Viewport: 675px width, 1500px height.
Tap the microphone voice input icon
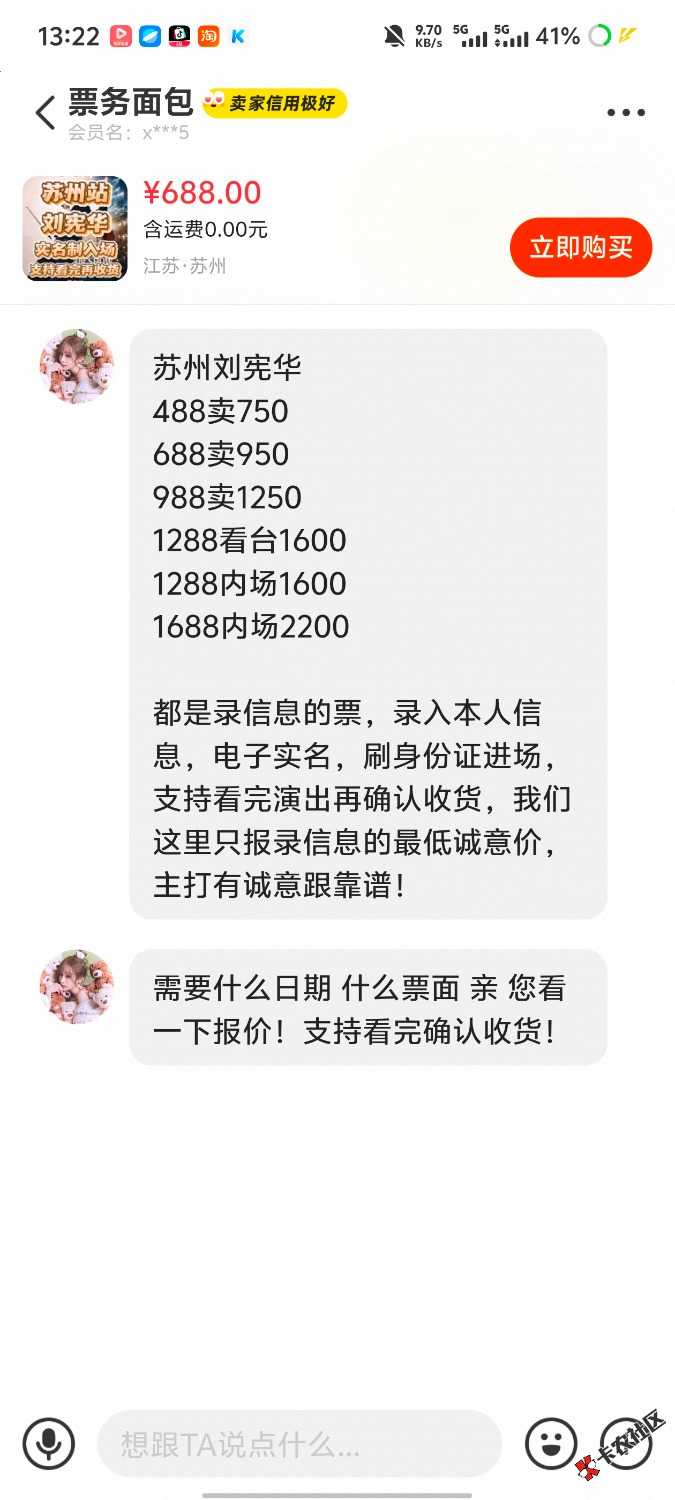click(x=49, y=1443)
